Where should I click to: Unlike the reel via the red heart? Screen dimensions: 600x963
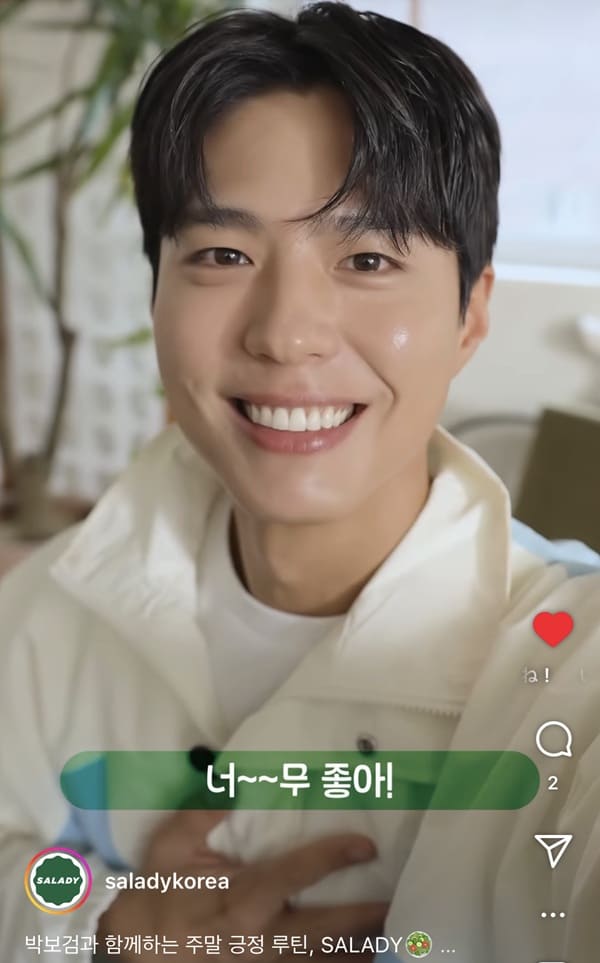[553, 629]
